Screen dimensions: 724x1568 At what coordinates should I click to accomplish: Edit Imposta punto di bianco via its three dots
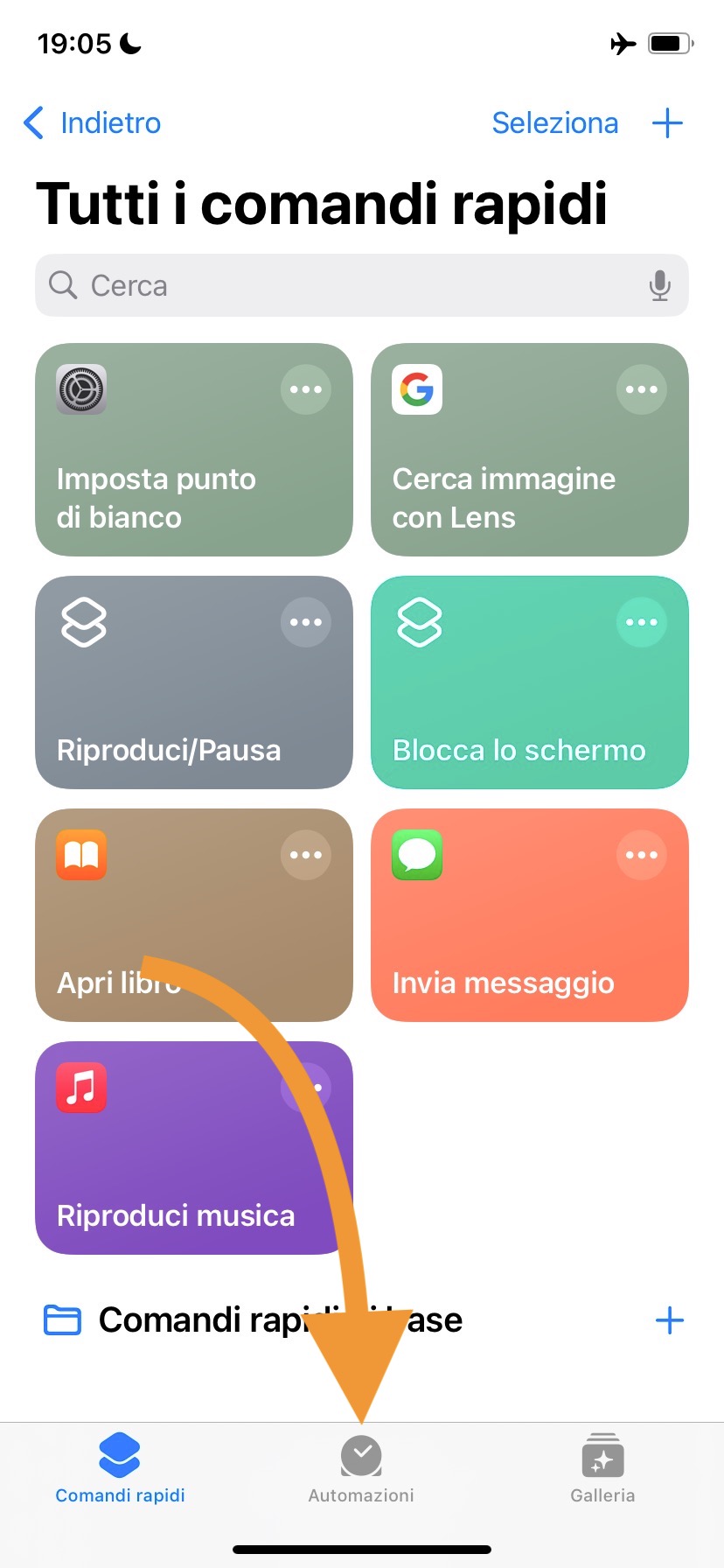[x=306, y=389]
